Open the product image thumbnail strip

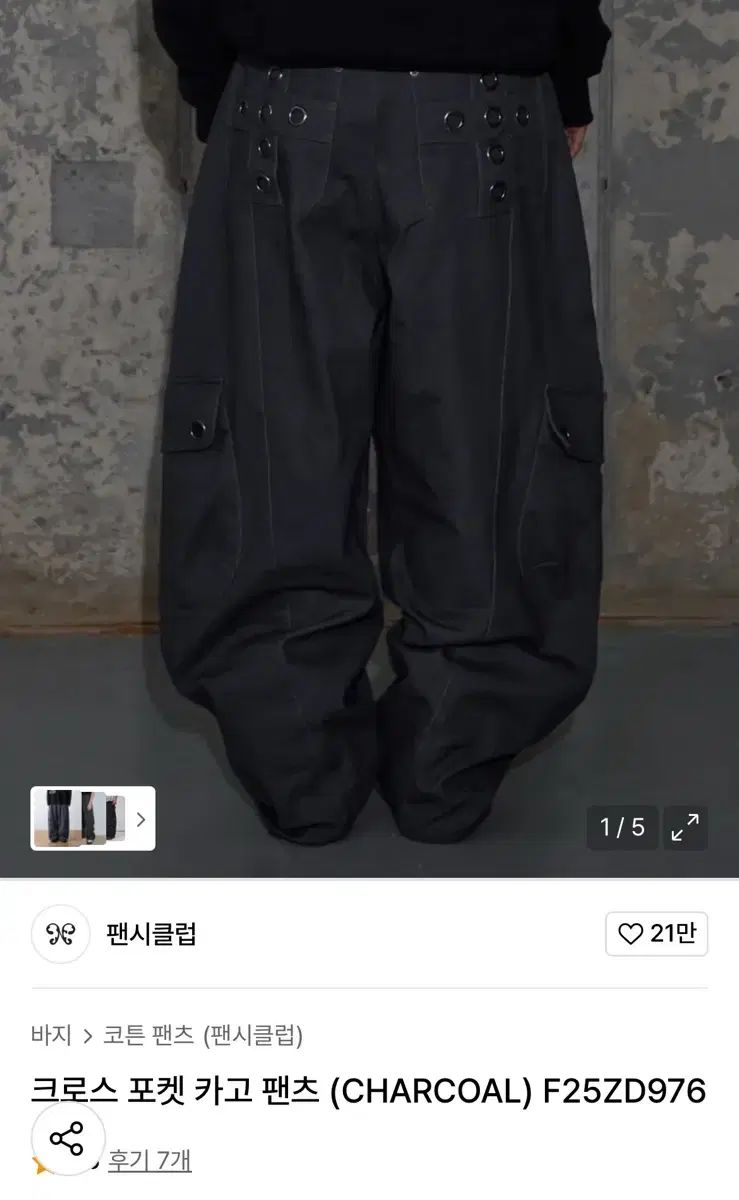[92, 819]
